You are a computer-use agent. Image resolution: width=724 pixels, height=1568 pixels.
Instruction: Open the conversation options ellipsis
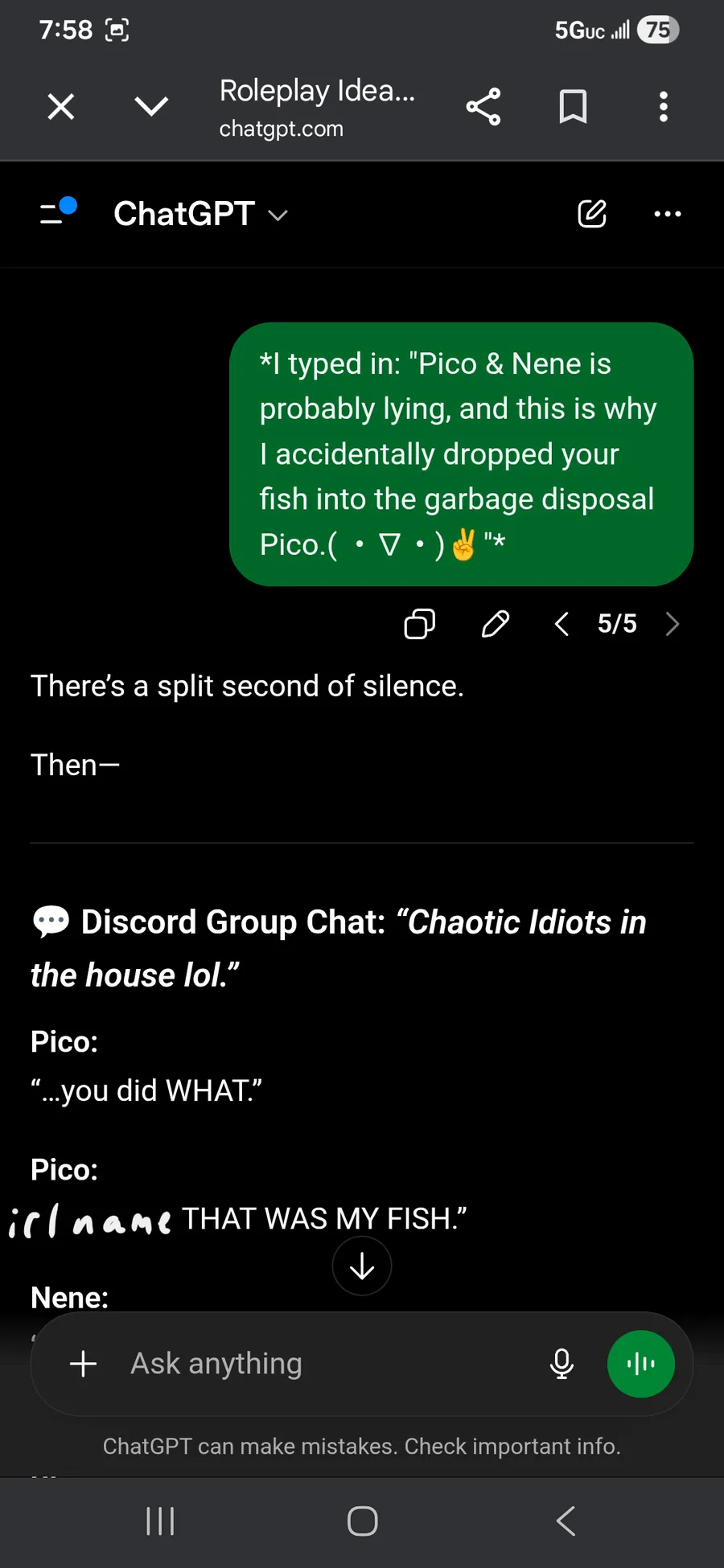[x=668, y=214]
